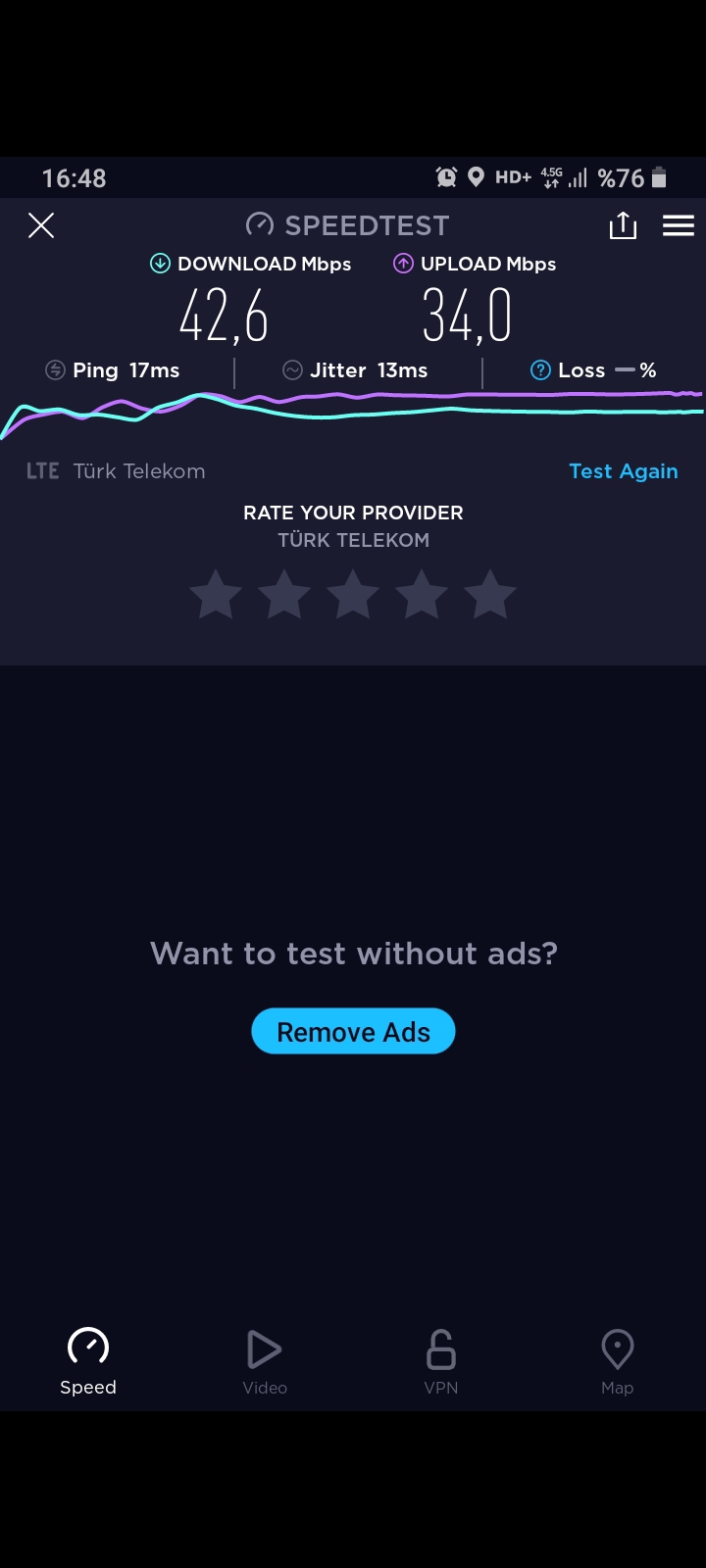
Task: Select the Speed tab
Action: (88, 1362)
